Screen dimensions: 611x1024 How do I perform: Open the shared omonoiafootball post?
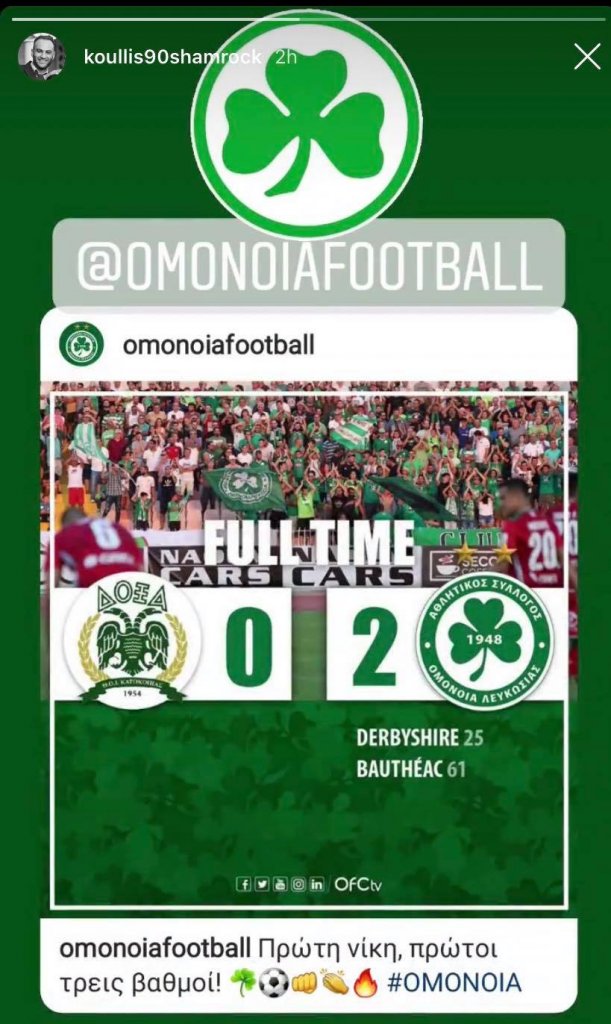tap(309, 662)
